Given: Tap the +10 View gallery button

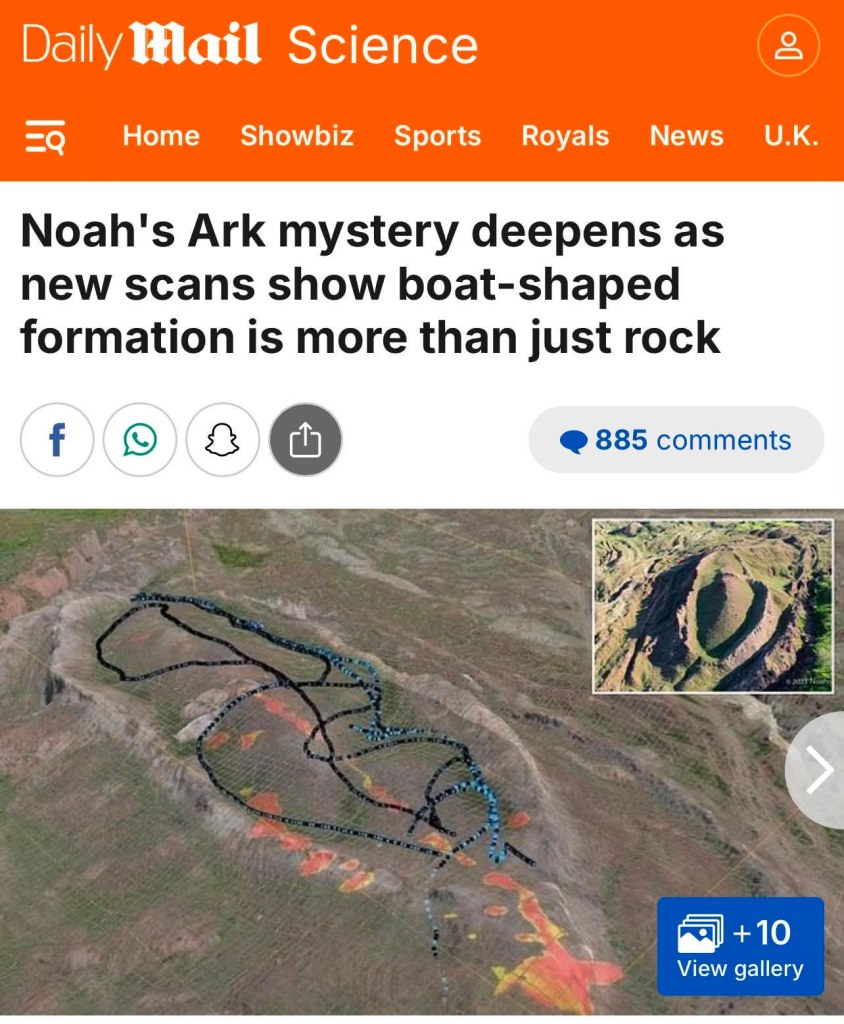Looking at the screenshot, I should (741, 946).
